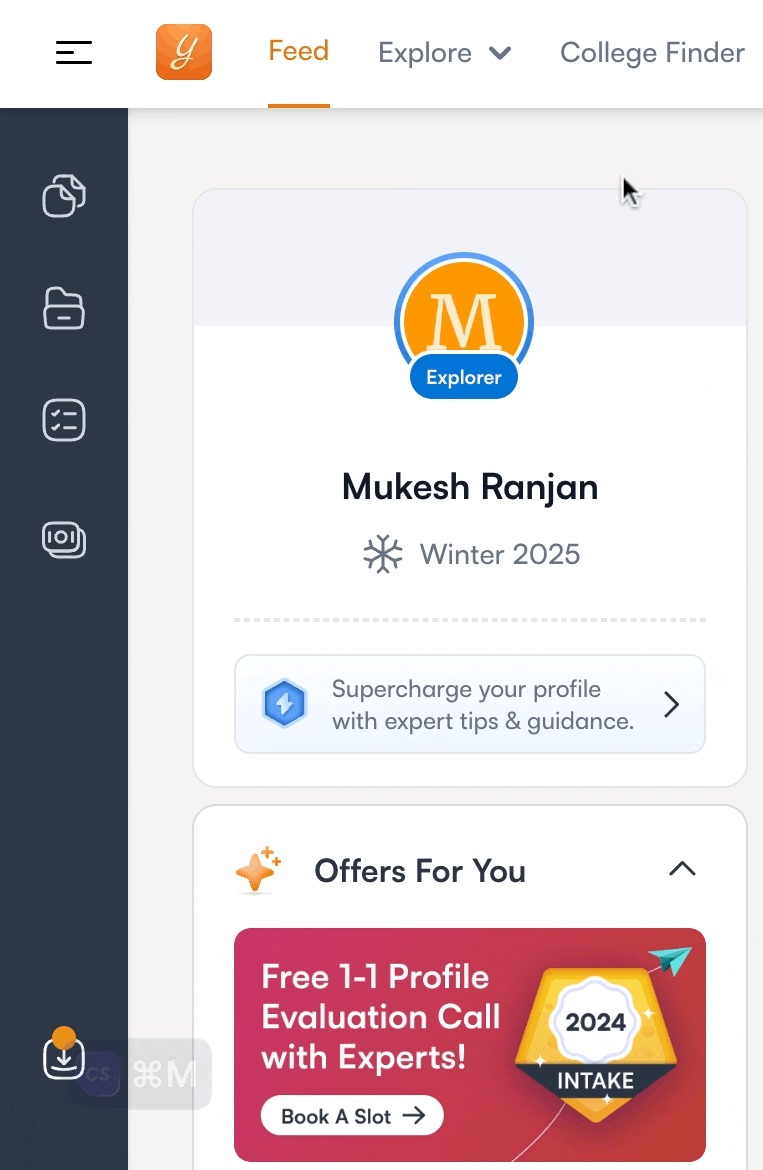Viewport: 763px width, 1170px height.
Task: Select the Explorer badge on the avatar
Action: 463,377
